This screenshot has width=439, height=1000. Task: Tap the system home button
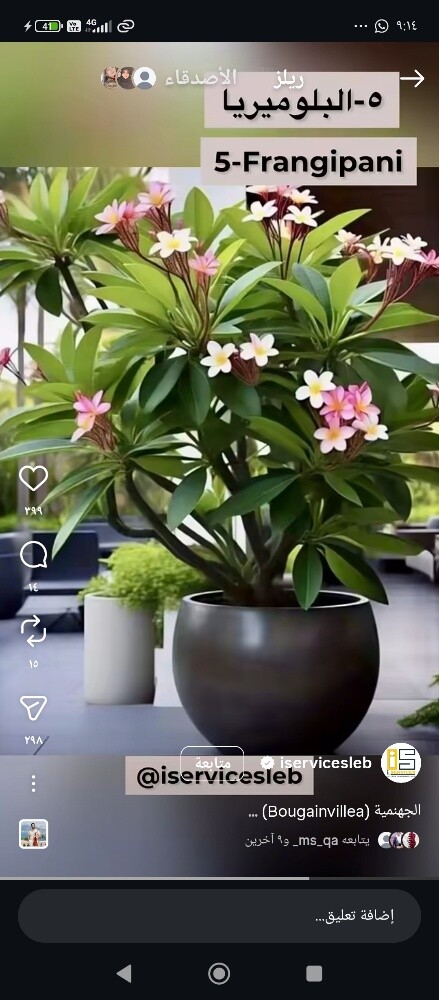coord(219,973)
